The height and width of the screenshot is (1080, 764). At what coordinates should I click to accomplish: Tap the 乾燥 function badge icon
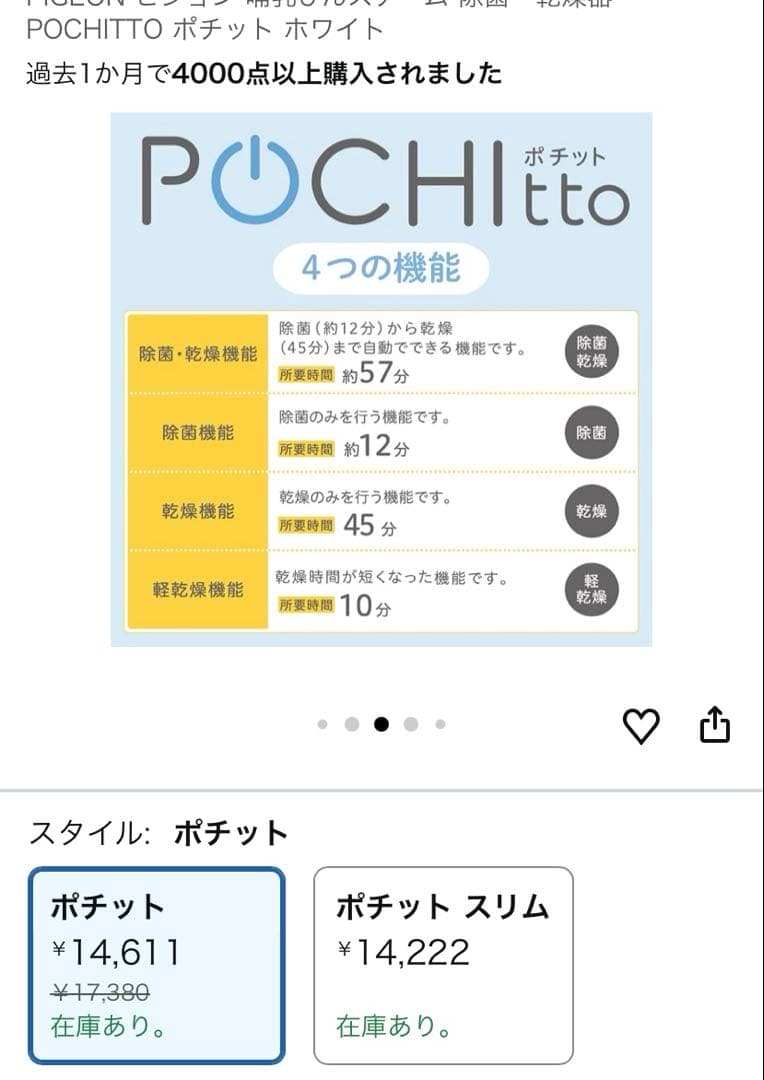coord(591,511)
